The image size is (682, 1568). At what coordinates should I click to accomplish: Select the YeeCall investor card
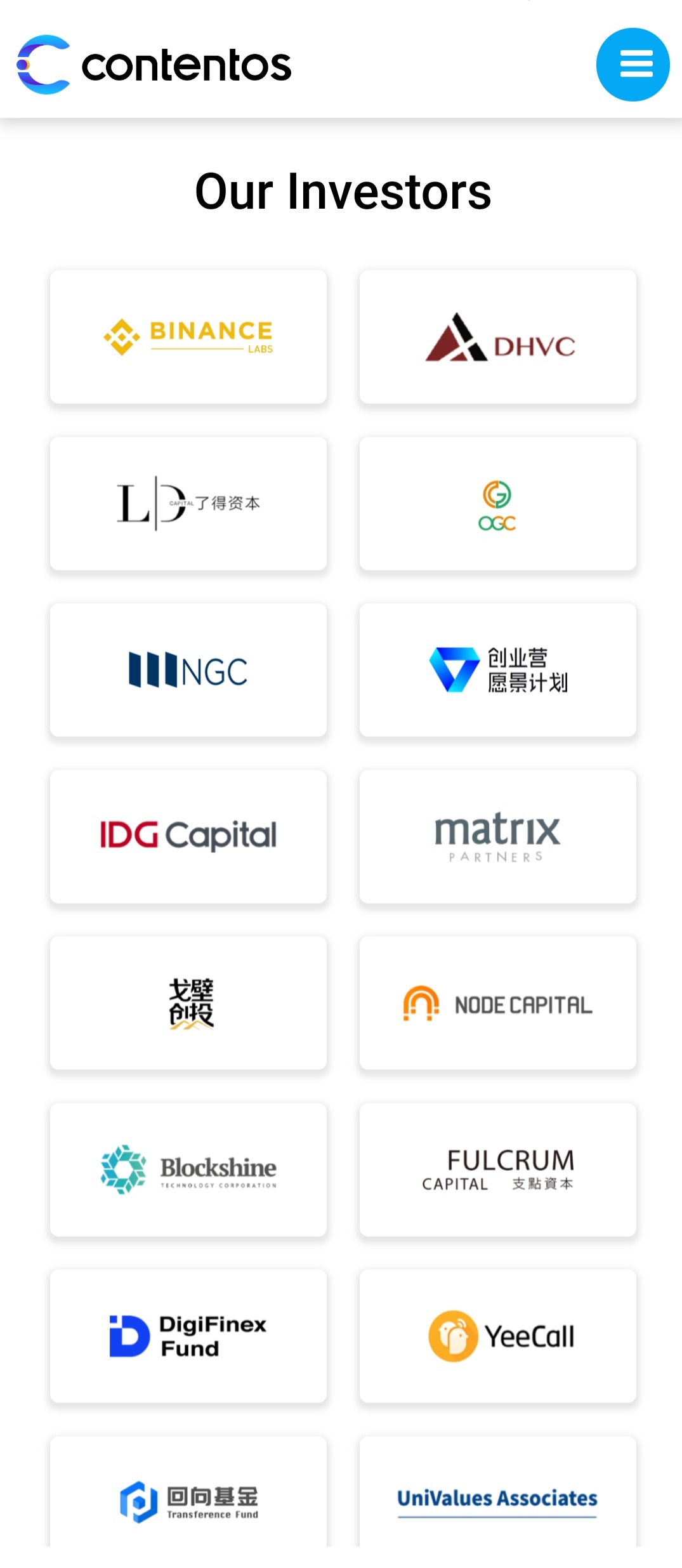coord(498,1336)
